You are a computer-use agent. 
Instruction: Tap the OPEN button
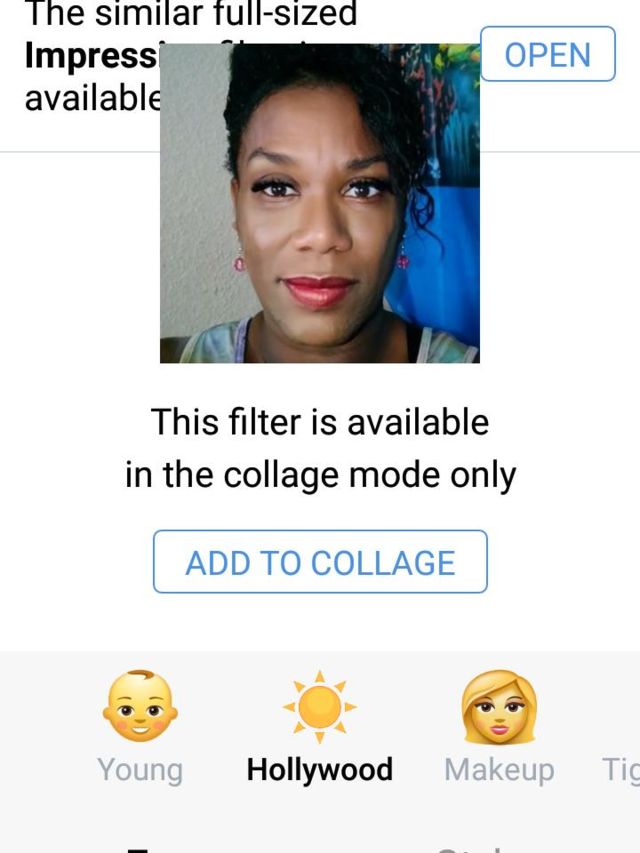(x=547, y=54)
